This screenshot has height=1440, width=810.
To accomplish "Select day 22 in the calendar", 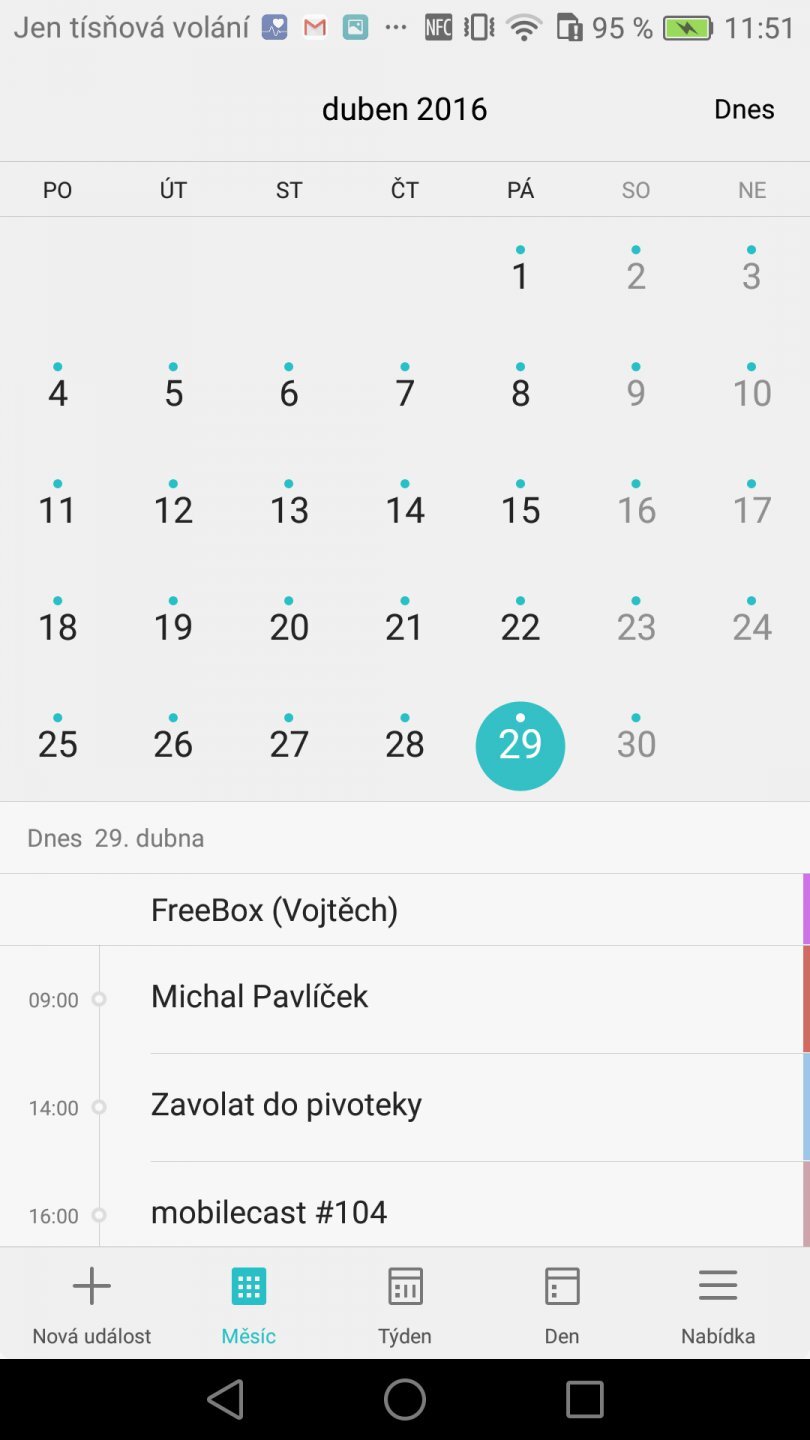I will pos(520,626).
